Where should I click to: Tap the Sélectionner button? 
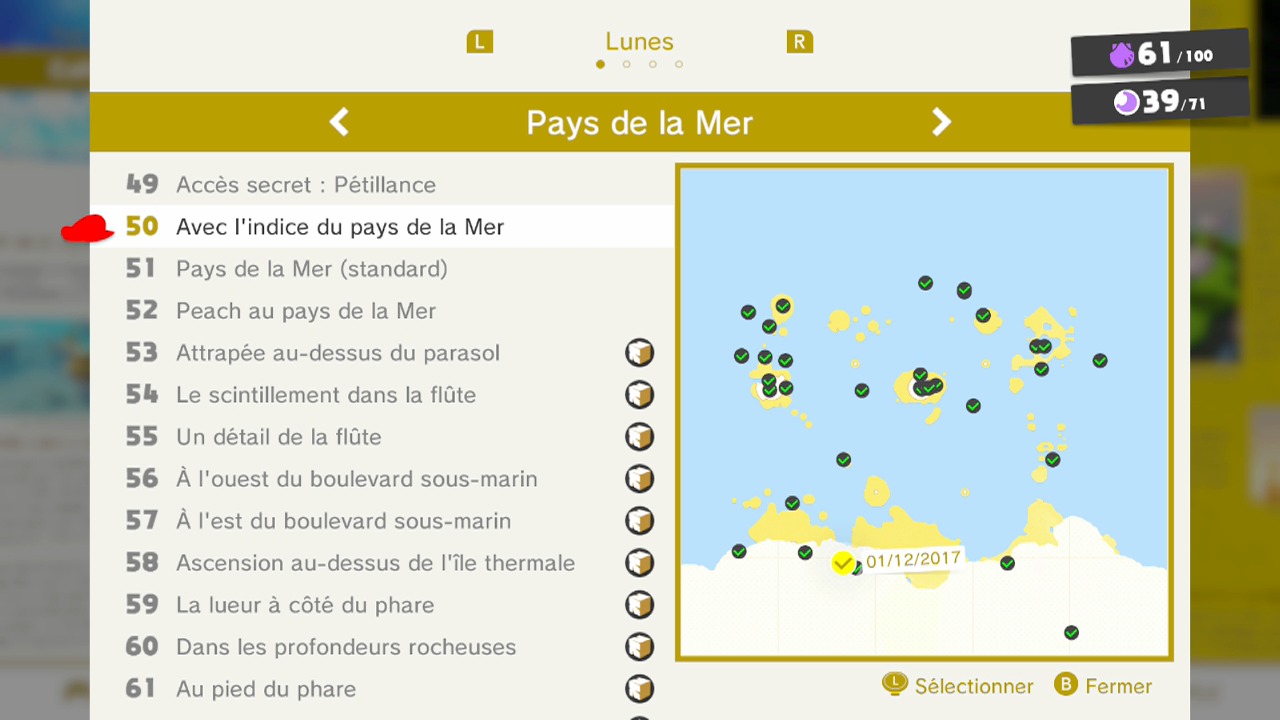pos(958,686)
